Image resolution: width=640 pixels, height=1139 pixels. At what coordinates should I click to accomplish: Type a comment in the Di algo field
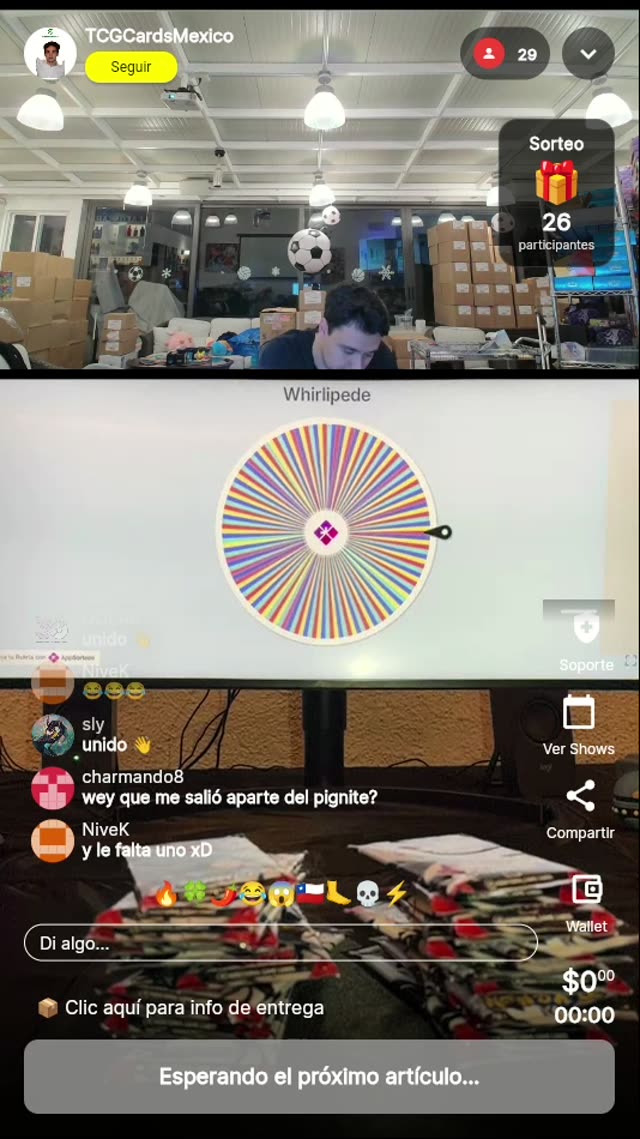(x=280, y=943)
